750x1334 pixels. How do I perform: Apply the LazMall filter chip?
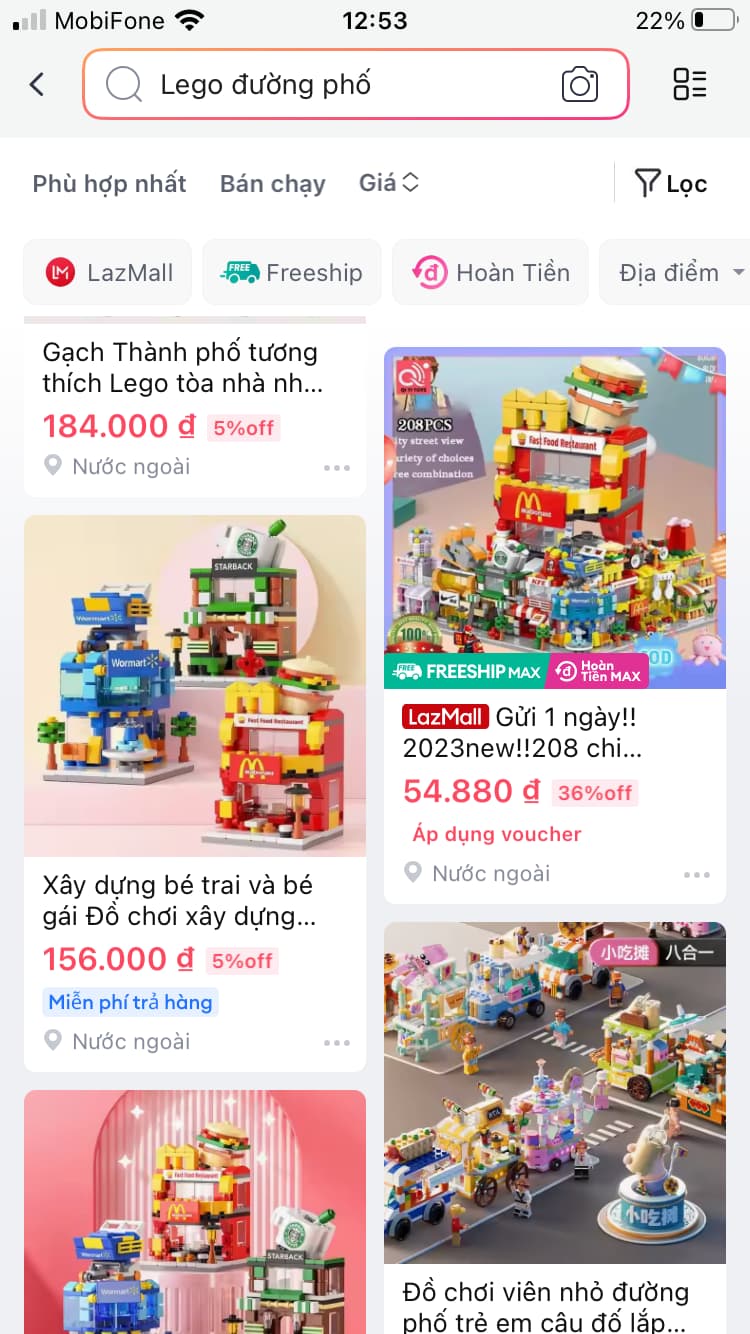108,272
